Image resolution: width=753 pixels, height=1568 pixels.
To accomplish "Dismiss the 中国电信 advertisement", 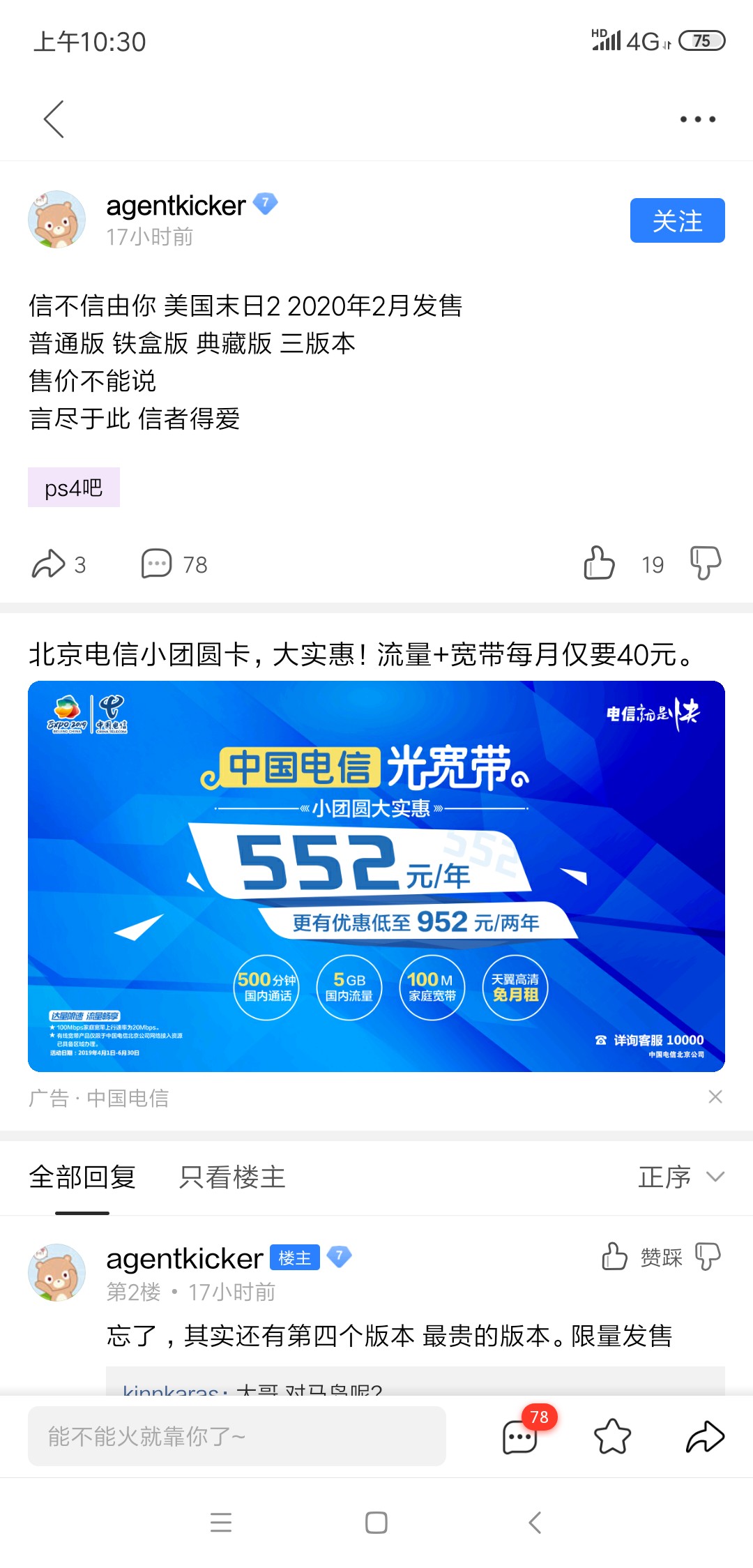I will (715, 1096).
